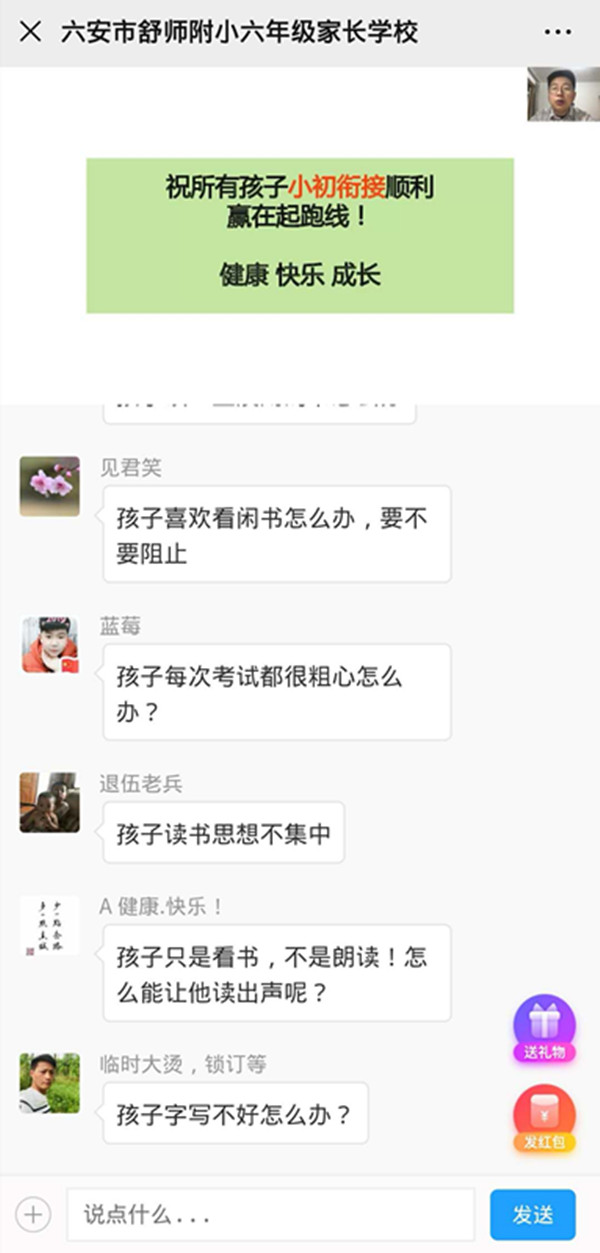Send a gift with 送礼物 button
This screenshot has width=600, height=1253.
pos(544,1029)
